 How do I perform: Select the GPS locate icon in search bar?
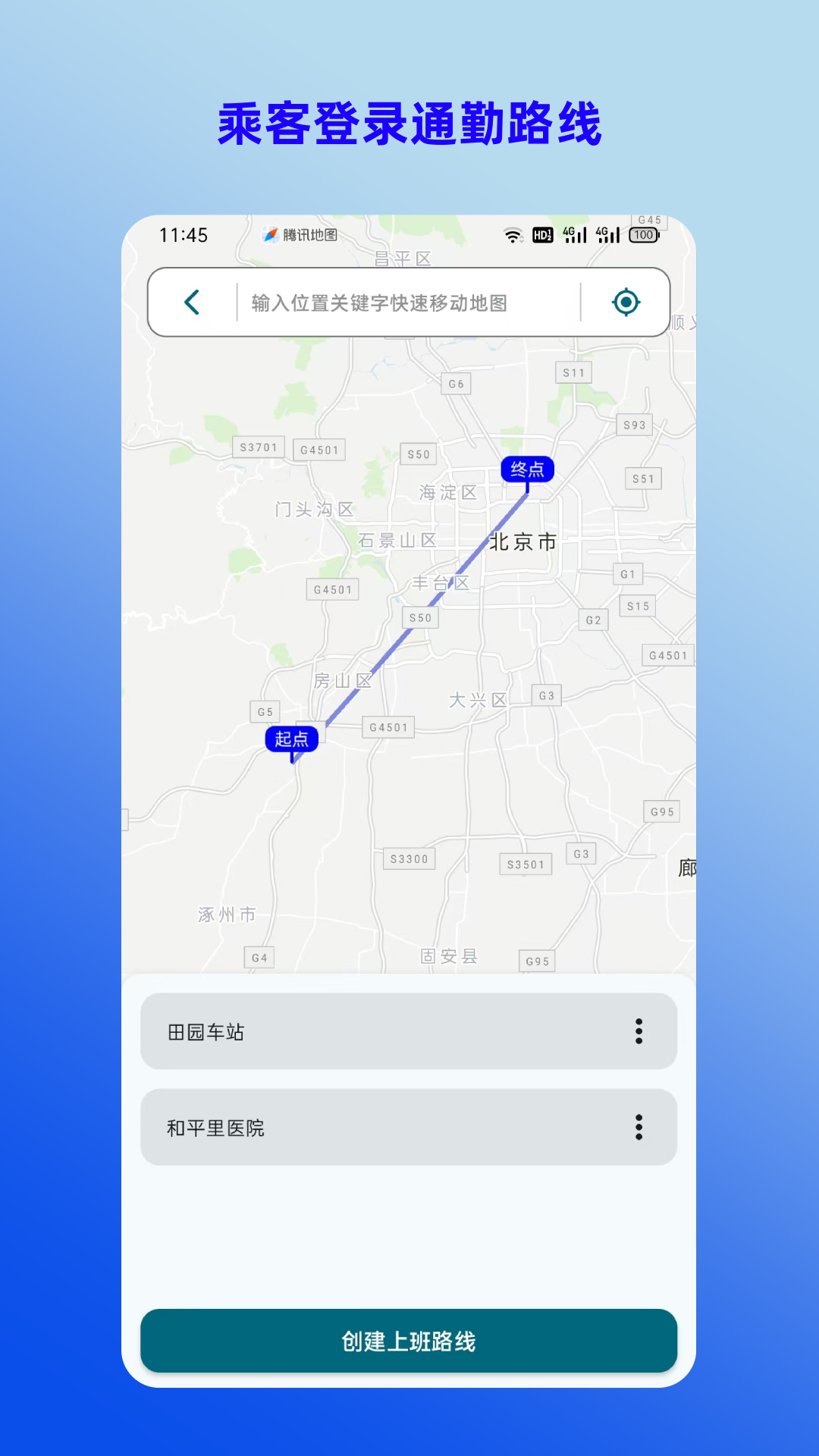[x=625, y=302]
